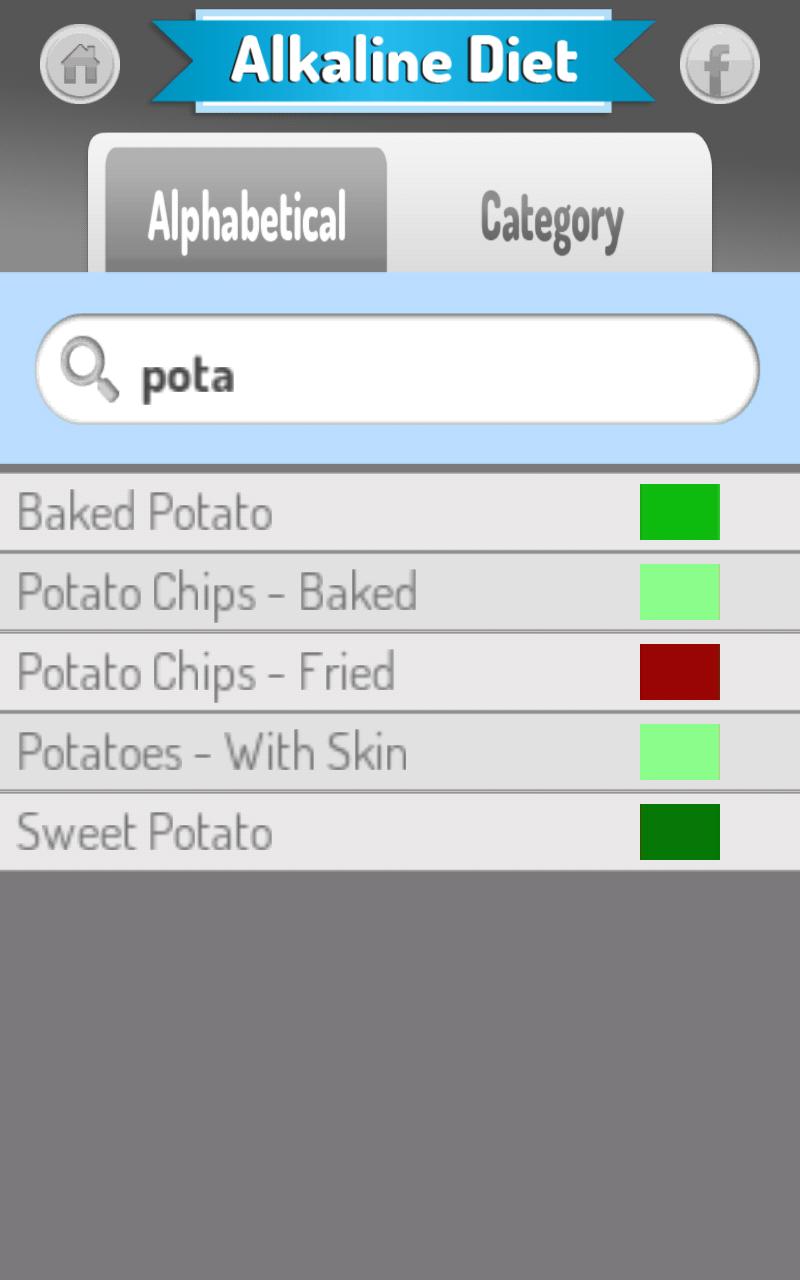
Task: Open the Facebook page icon
Action: coord(719,64)
